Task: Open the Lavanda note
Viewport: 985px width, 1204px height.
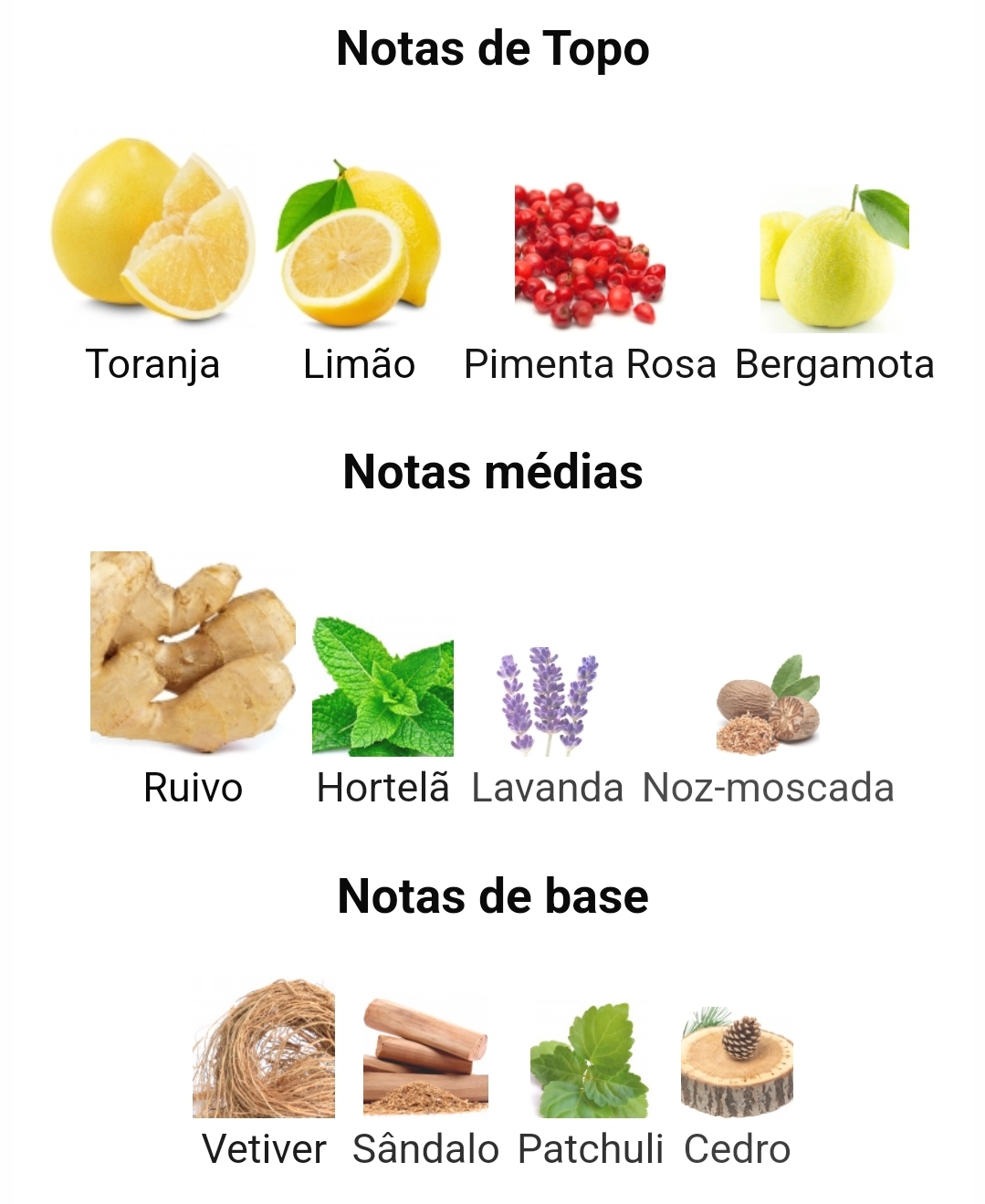Action: pyautogui.click(x=547, y=701)
